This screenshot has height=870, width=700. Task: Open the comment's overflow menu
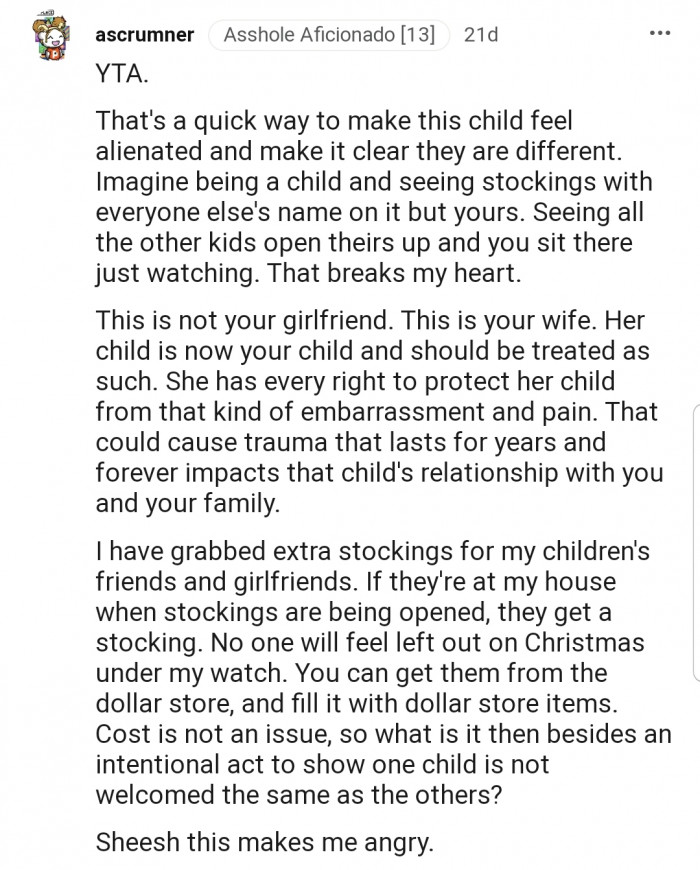click(x=660, y=33)
